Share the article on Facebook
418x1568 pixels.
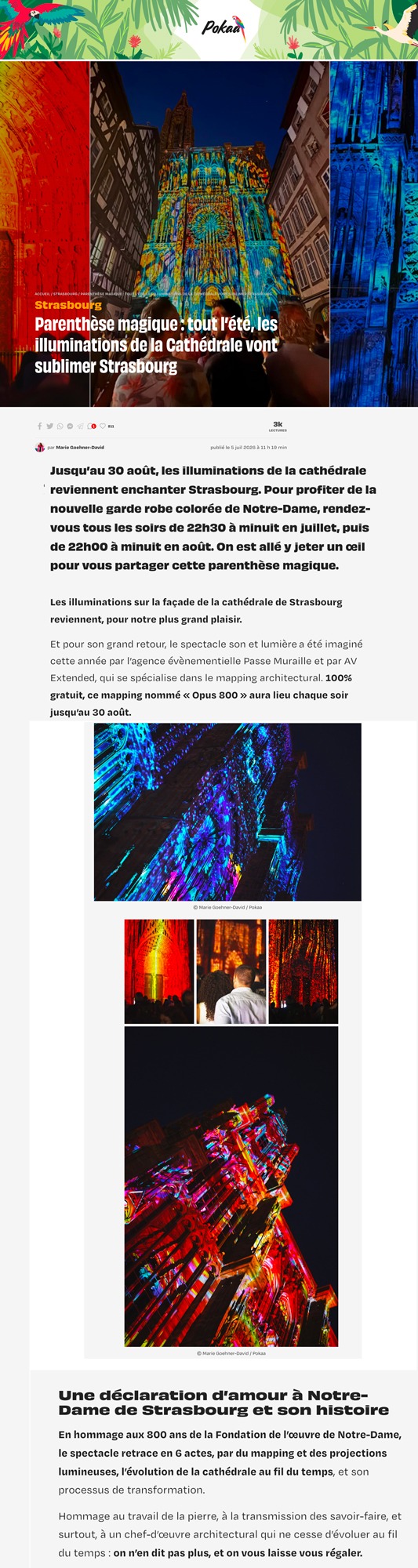coord(40,426)
